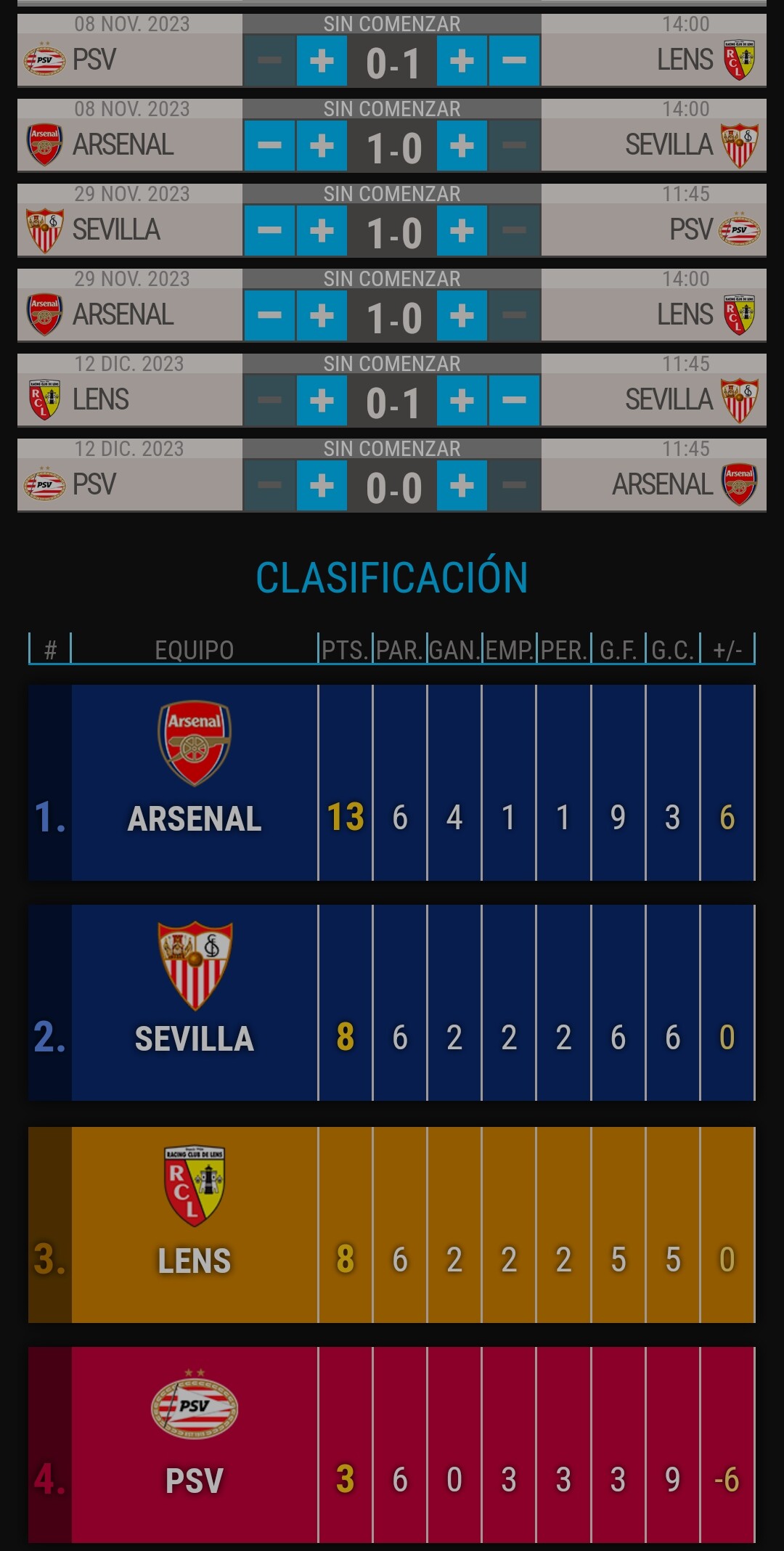Subtract an Arsenal goal against Lens
Viewport: 784px width, 1551px height.
click(x=269, y=316)
